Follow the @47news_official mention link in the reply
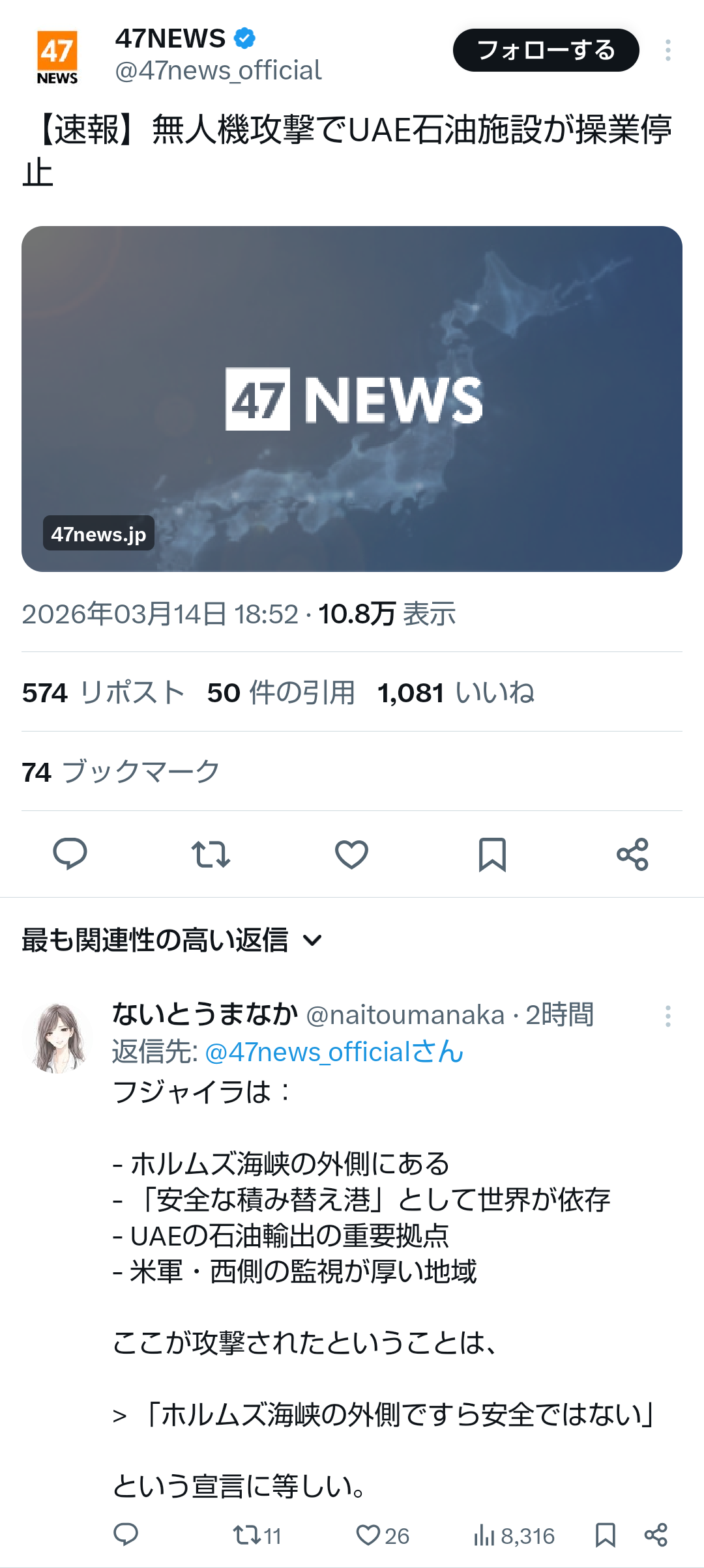 334,1052
